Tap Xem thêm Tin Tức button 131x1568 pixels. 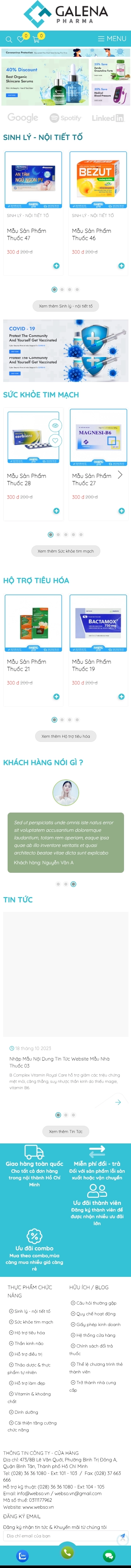click(66, 1131)
